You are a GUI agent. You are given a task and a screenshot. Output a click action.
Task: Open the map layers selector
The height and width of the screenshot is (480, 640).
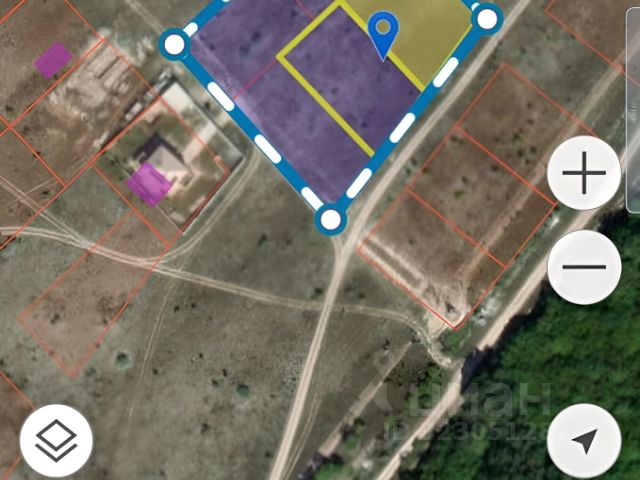(56, 440)
